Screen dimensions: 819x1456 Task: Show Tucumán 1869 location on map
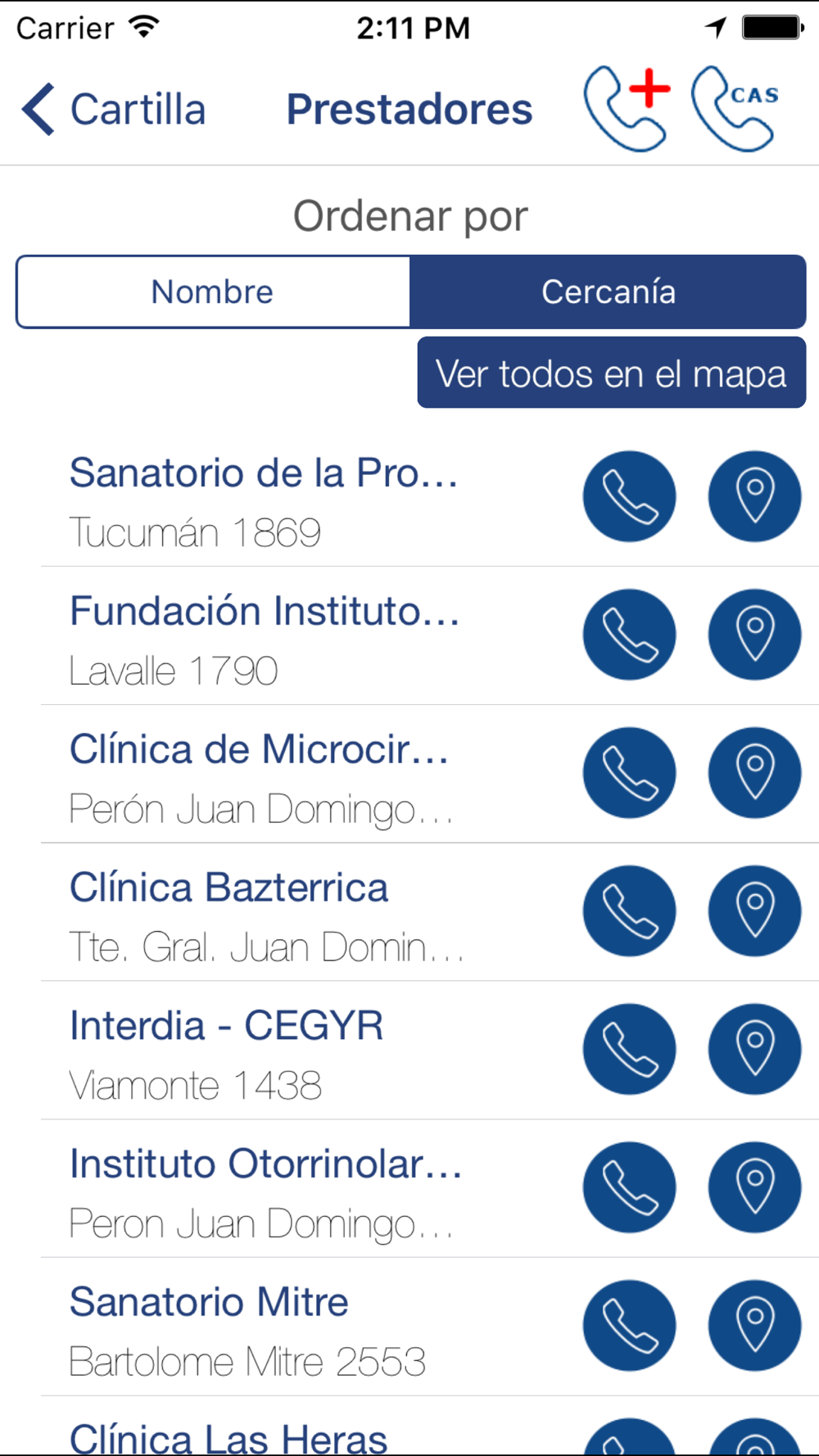tap(754, 496)
